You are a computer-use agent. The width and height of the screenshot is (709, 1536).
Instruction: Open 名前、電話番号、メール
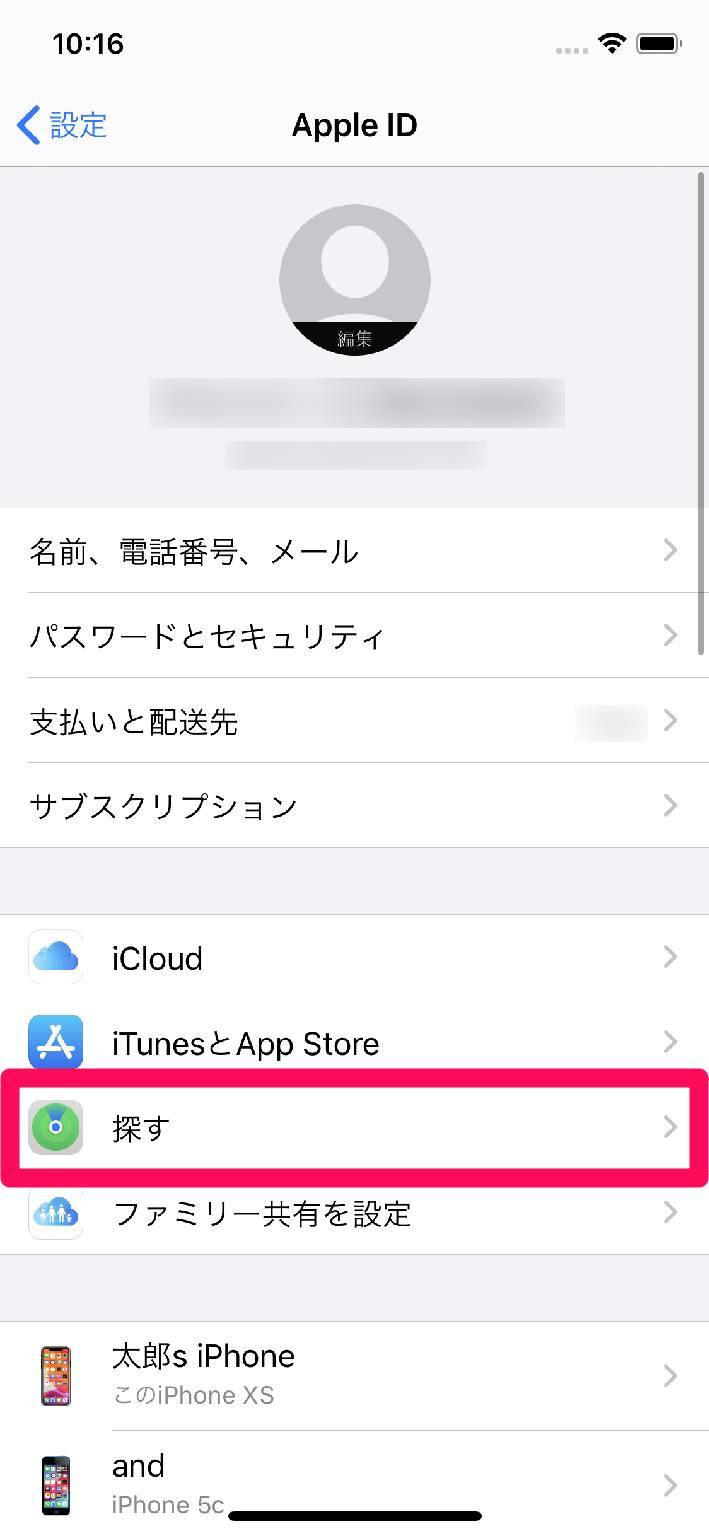[x=354, y=551]
